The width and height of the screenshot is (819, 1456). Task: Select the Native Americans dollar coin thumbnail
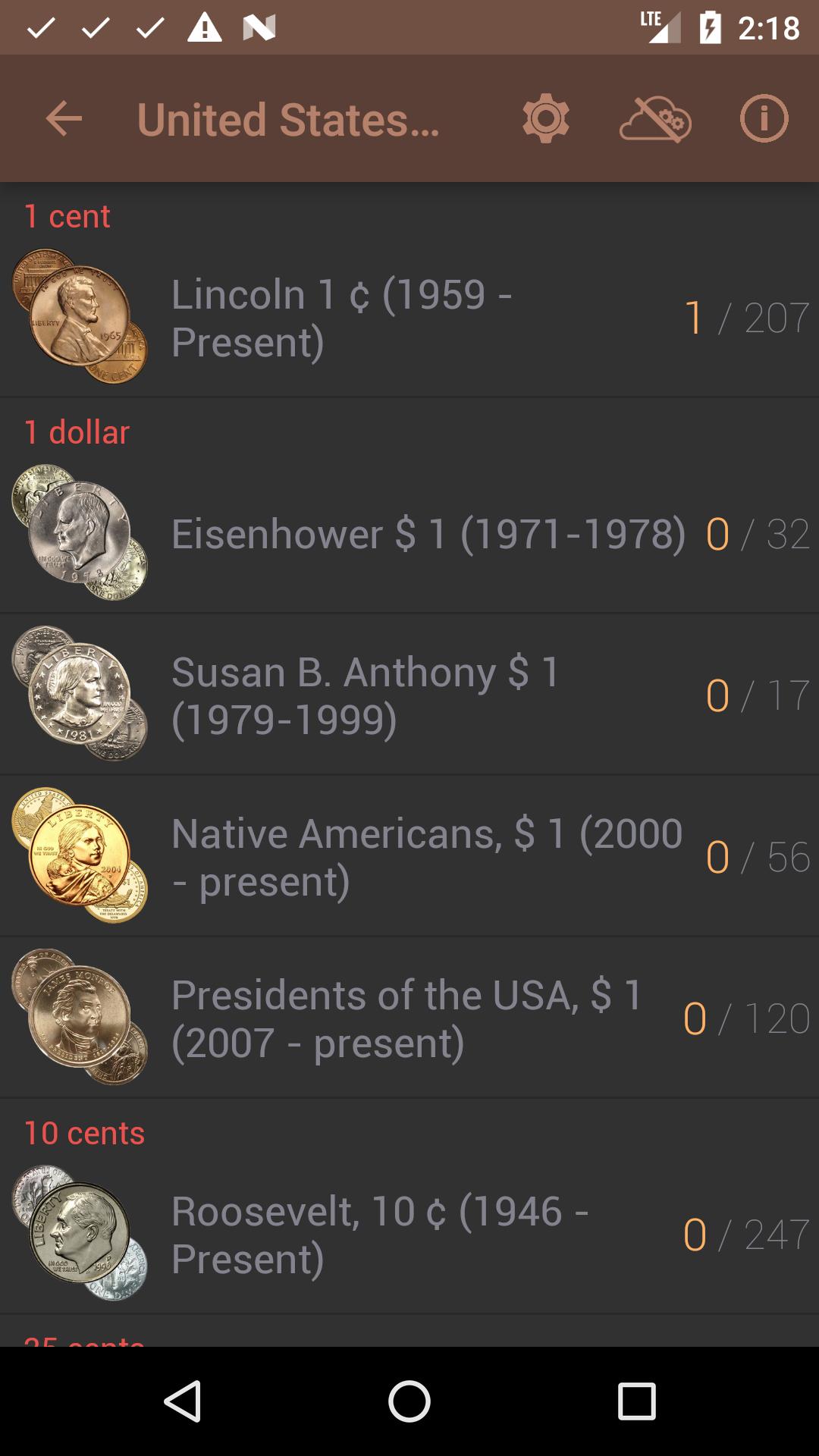[x=80, y=855]
